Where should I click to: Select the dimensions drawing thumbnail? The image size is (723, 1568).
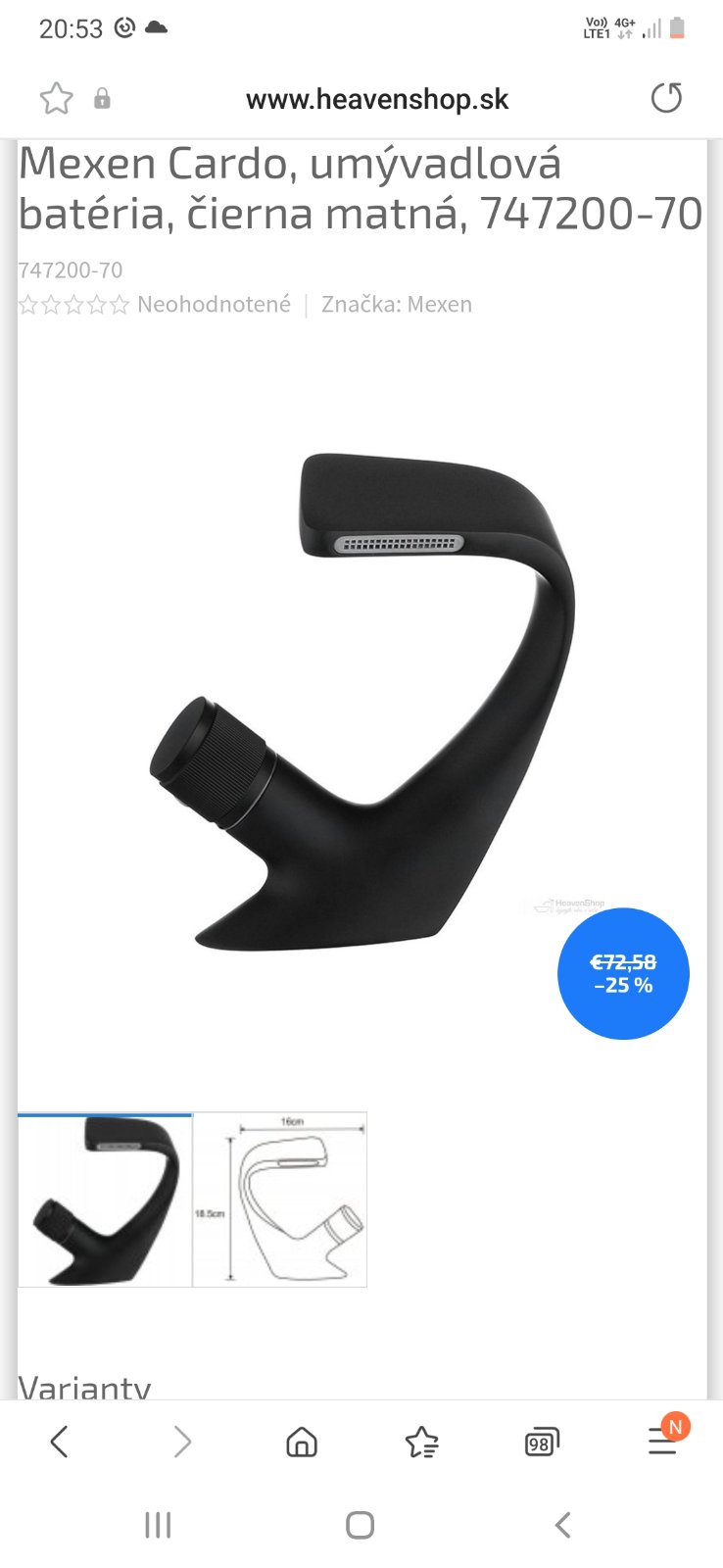[x=280, y=1200]
